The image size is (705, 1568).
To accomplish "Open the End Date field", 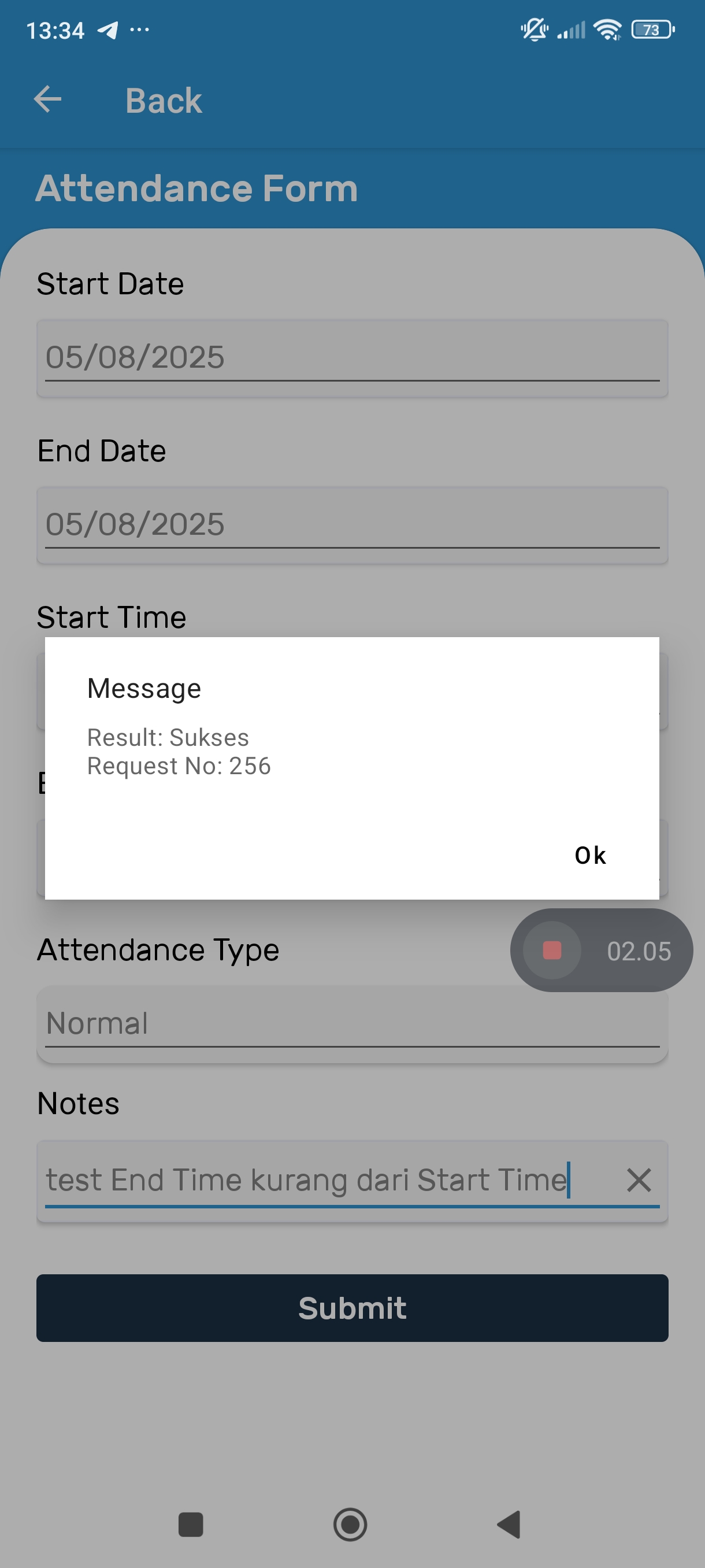I will (352, 526).
